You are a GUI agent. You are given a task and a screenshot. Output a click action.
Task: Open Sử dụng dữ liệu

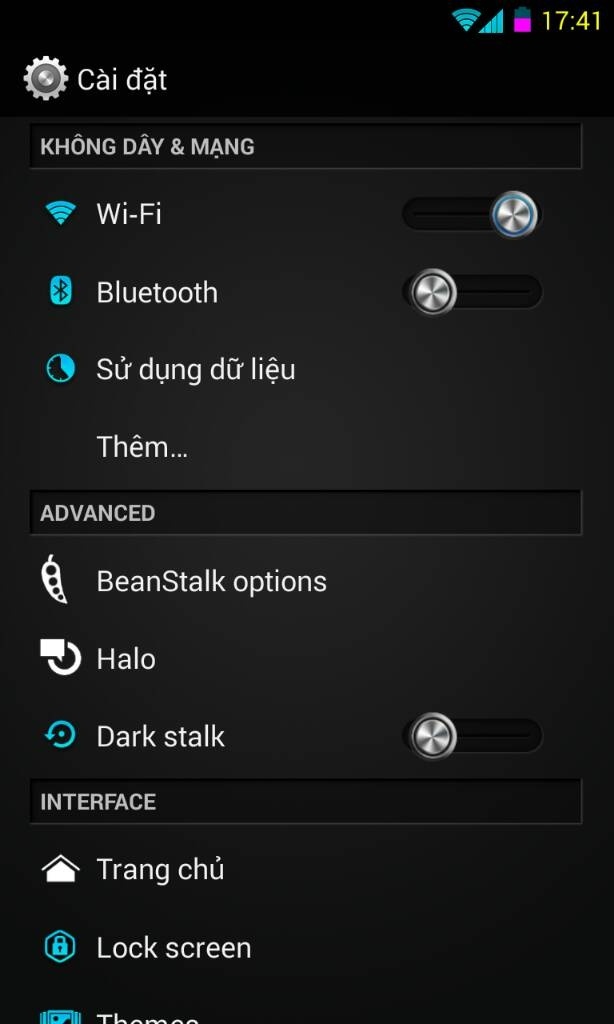[x=306, y=370]
